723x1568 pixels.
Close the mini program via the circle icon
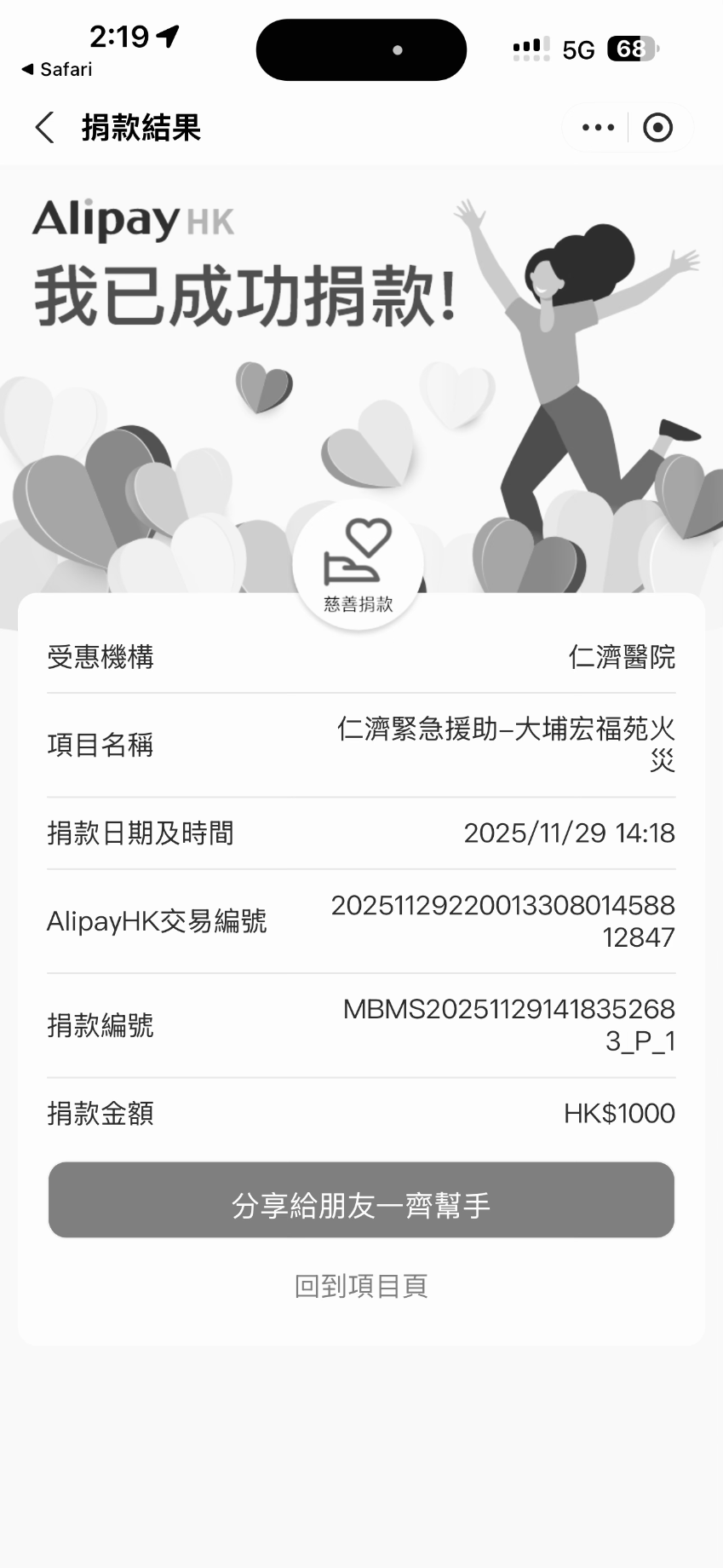point(657,128)
